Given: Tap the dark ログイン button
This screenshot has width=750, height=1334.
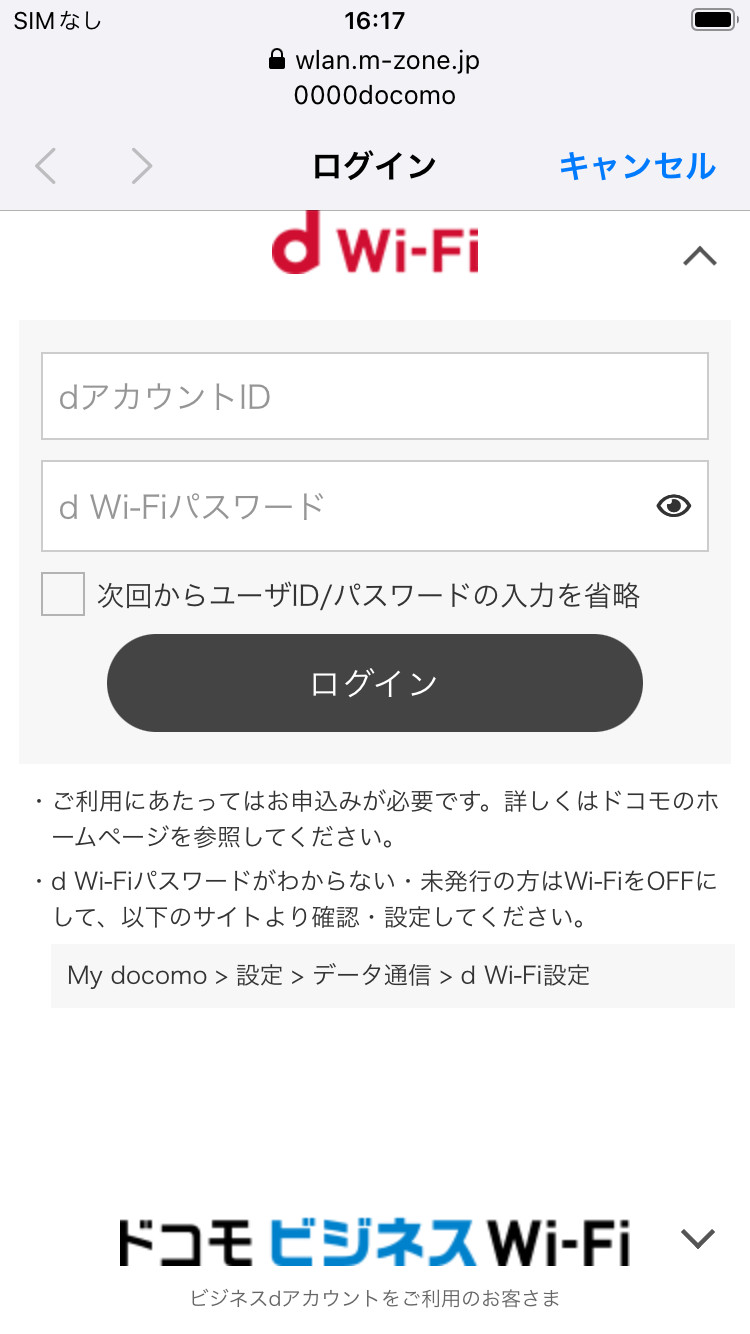Looking at the screenshot, I should point(375,683).
